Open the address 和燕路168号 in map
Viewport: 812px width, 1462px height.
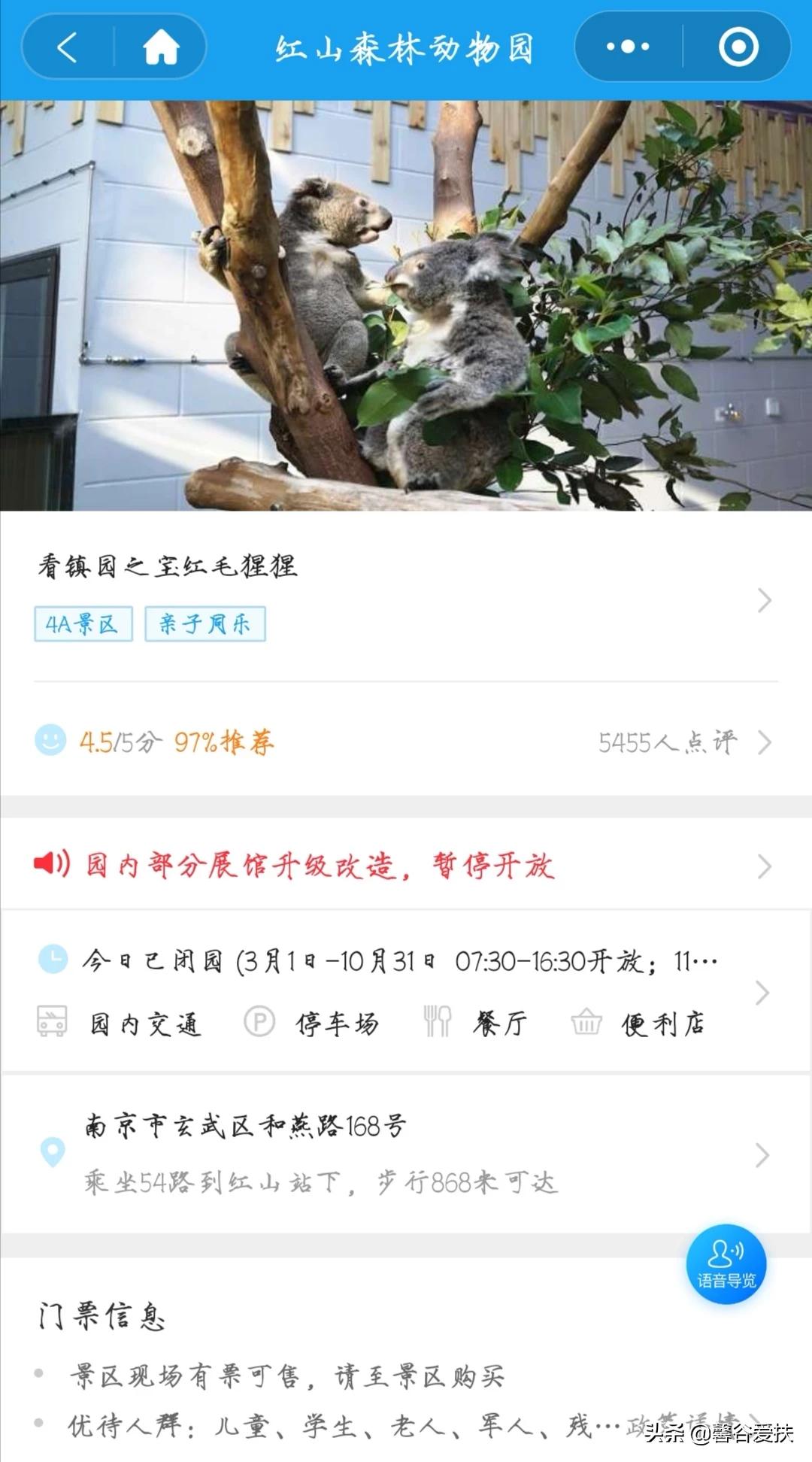pyautogui.click(x=406, y=1154)
